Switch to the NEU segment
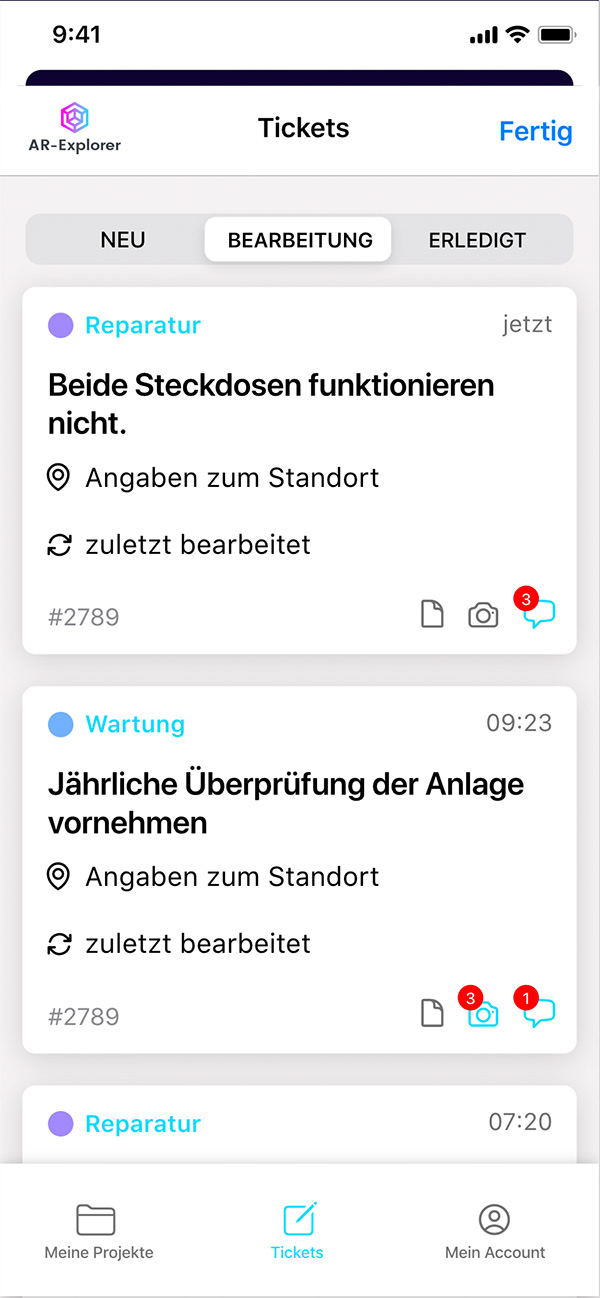This screenshot has height=1298, width=600. point(123,240)
